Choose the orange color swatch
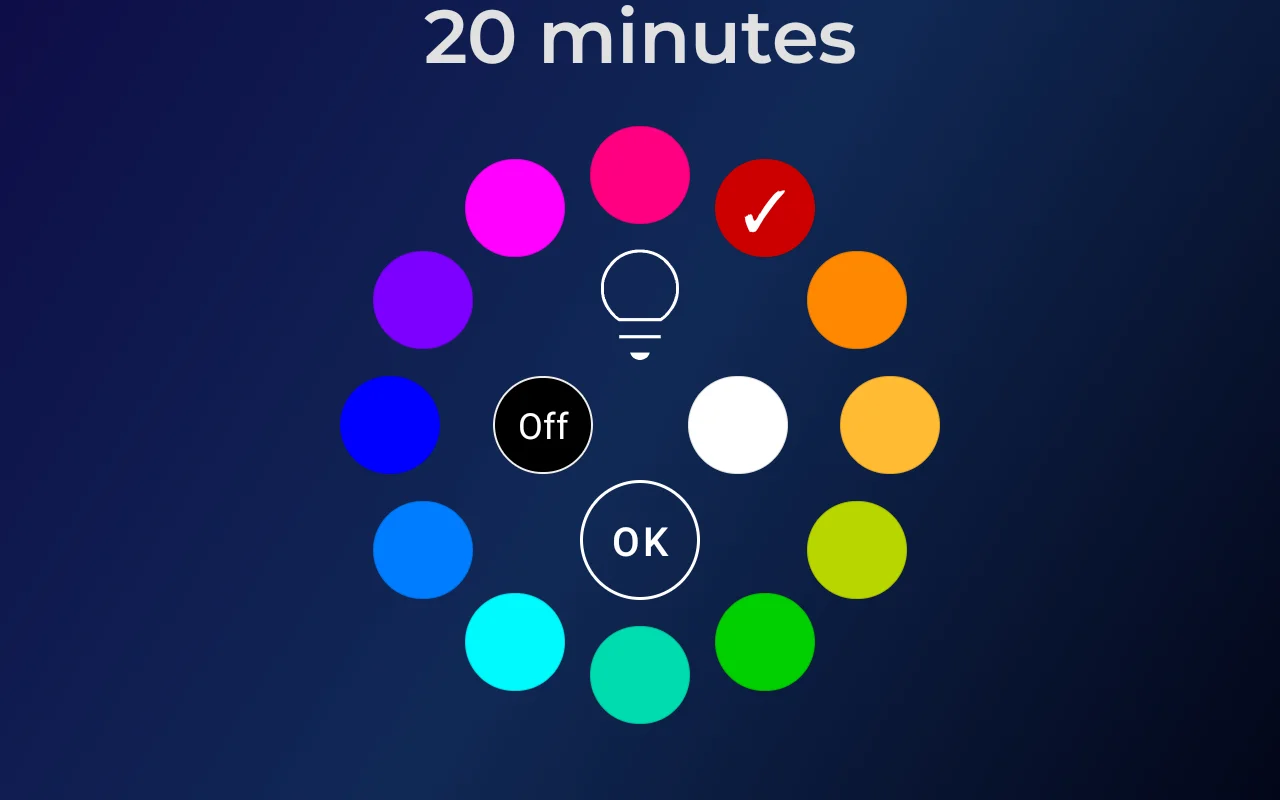Image resolution: width=1280 pixels, height=800 pixels. tap(857, 300)
